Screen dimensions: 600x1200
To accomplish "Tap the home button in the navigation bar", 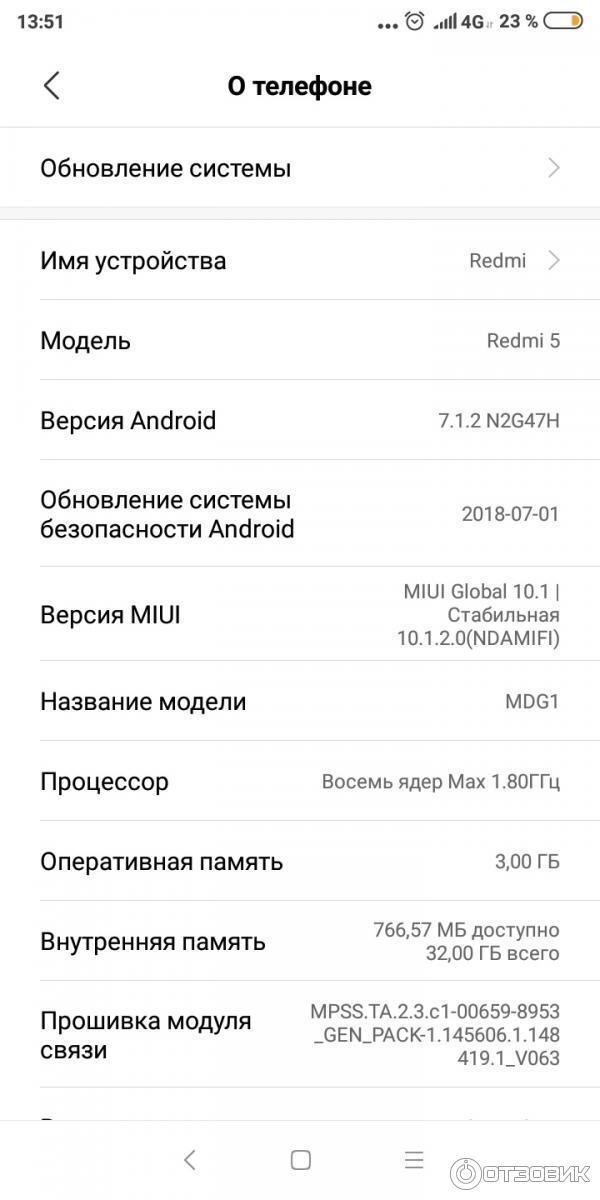I will tap(301, 1160).
